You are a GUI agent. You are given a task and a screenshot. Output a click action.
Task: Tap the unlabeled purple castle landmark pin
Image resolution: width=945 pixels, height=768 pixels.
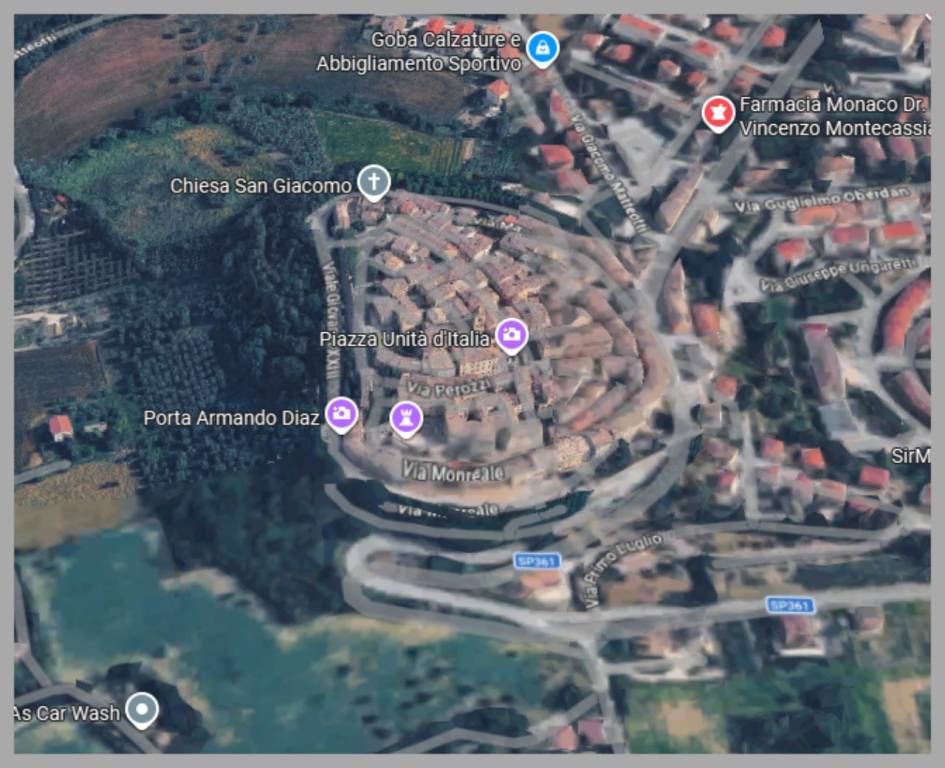pyautogui.click(x=405, y=416)
